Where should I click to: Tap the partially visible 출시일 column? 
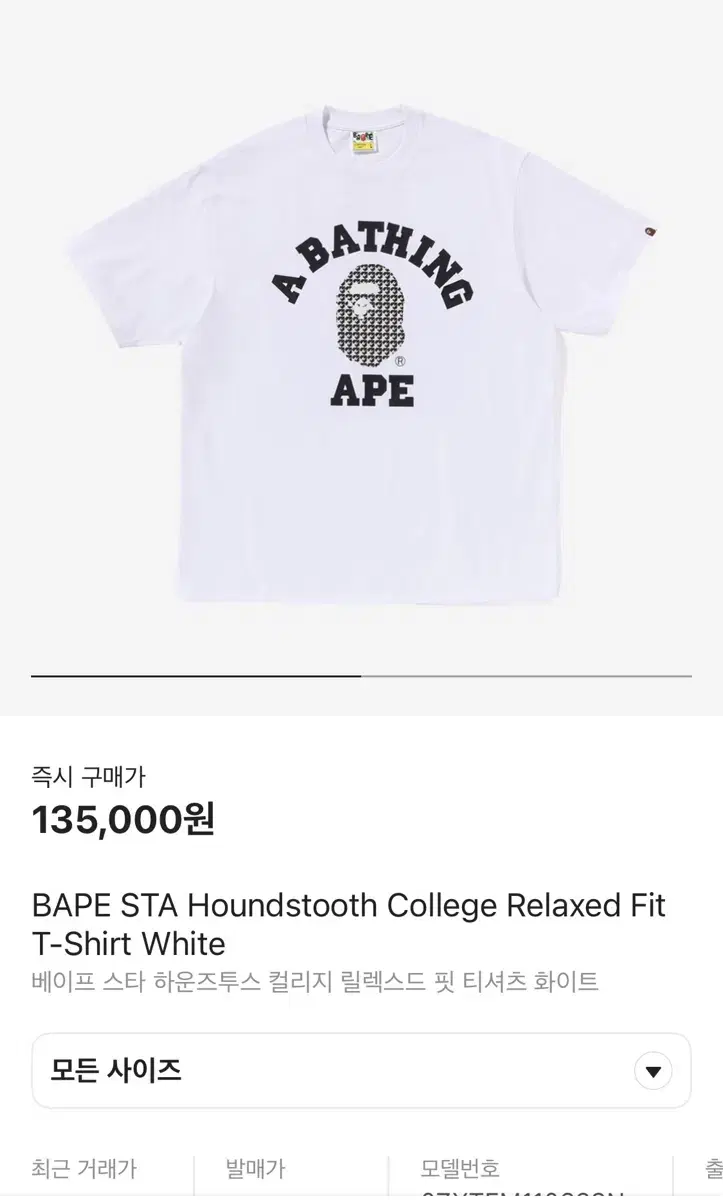tap(712, 1168)
